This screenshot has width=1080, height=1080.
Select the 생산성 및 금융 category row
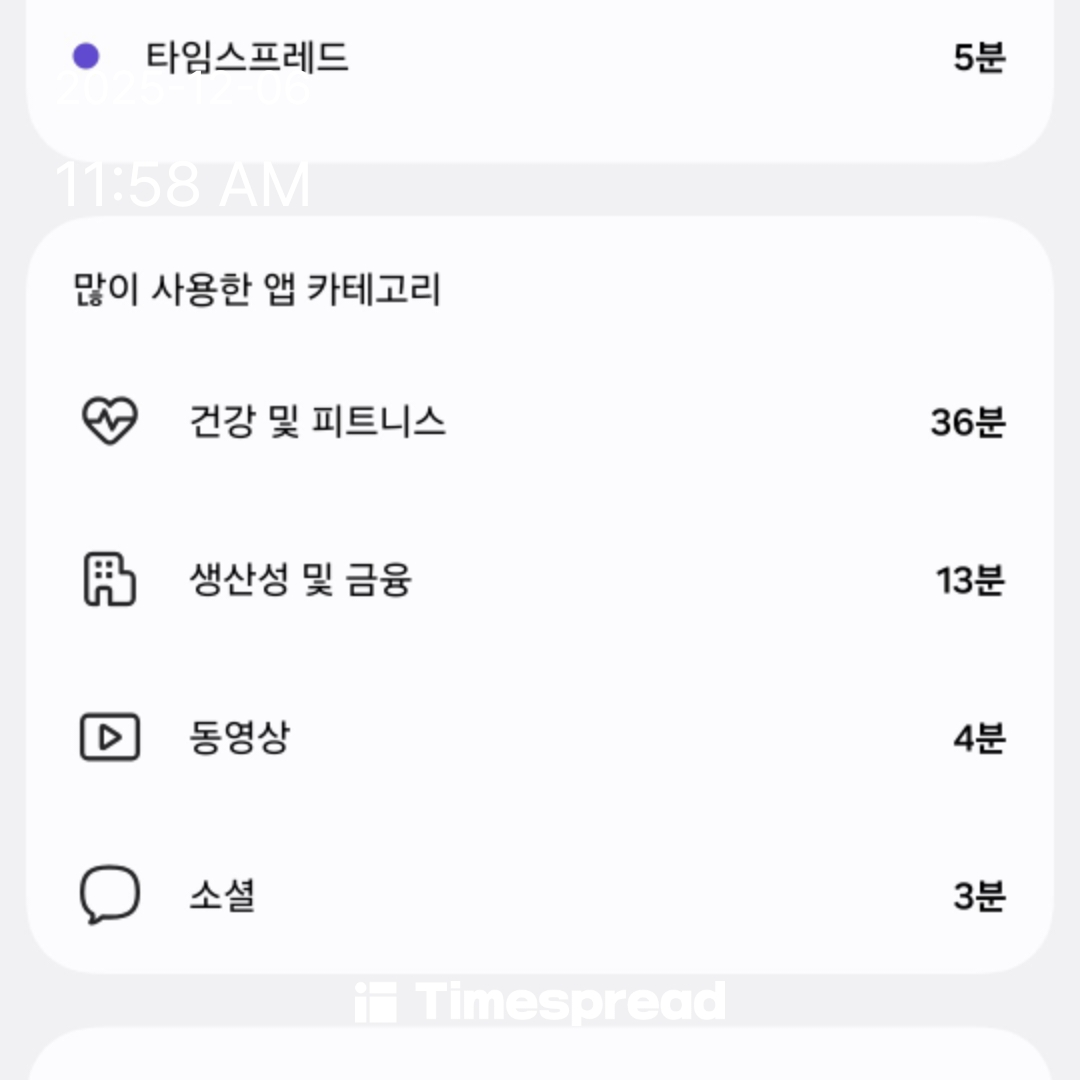(540, 580)
